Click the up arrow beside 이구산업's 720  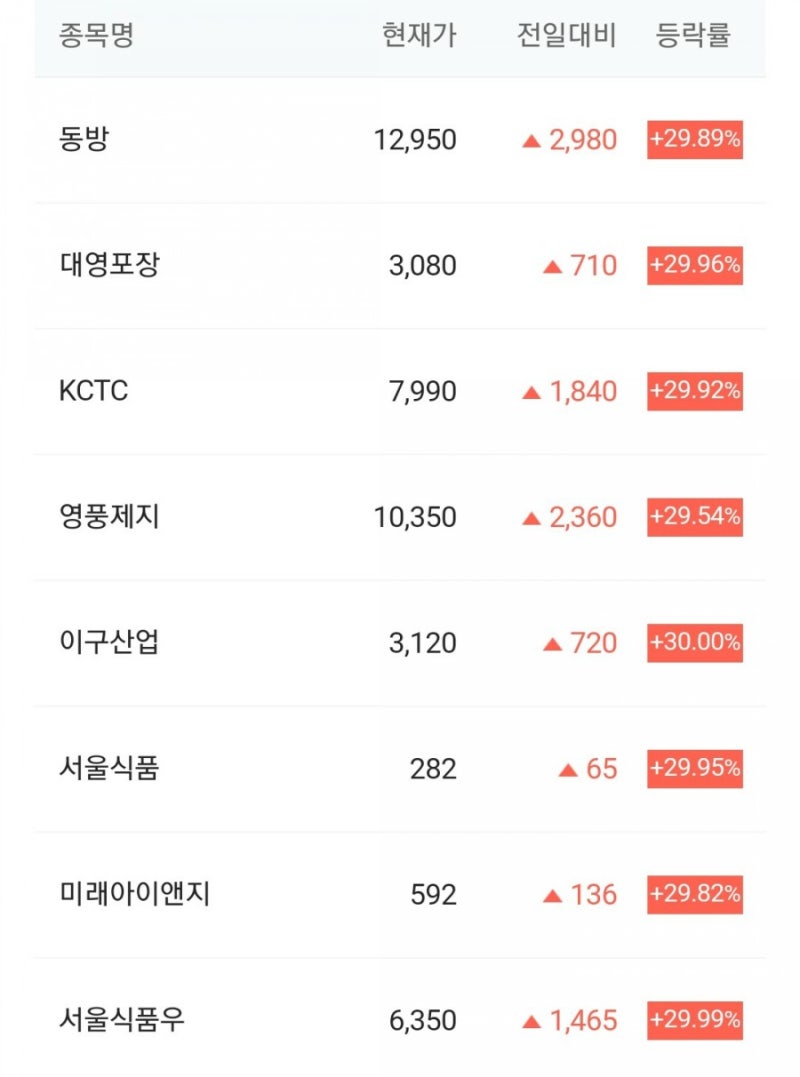[x=555, y=643]
